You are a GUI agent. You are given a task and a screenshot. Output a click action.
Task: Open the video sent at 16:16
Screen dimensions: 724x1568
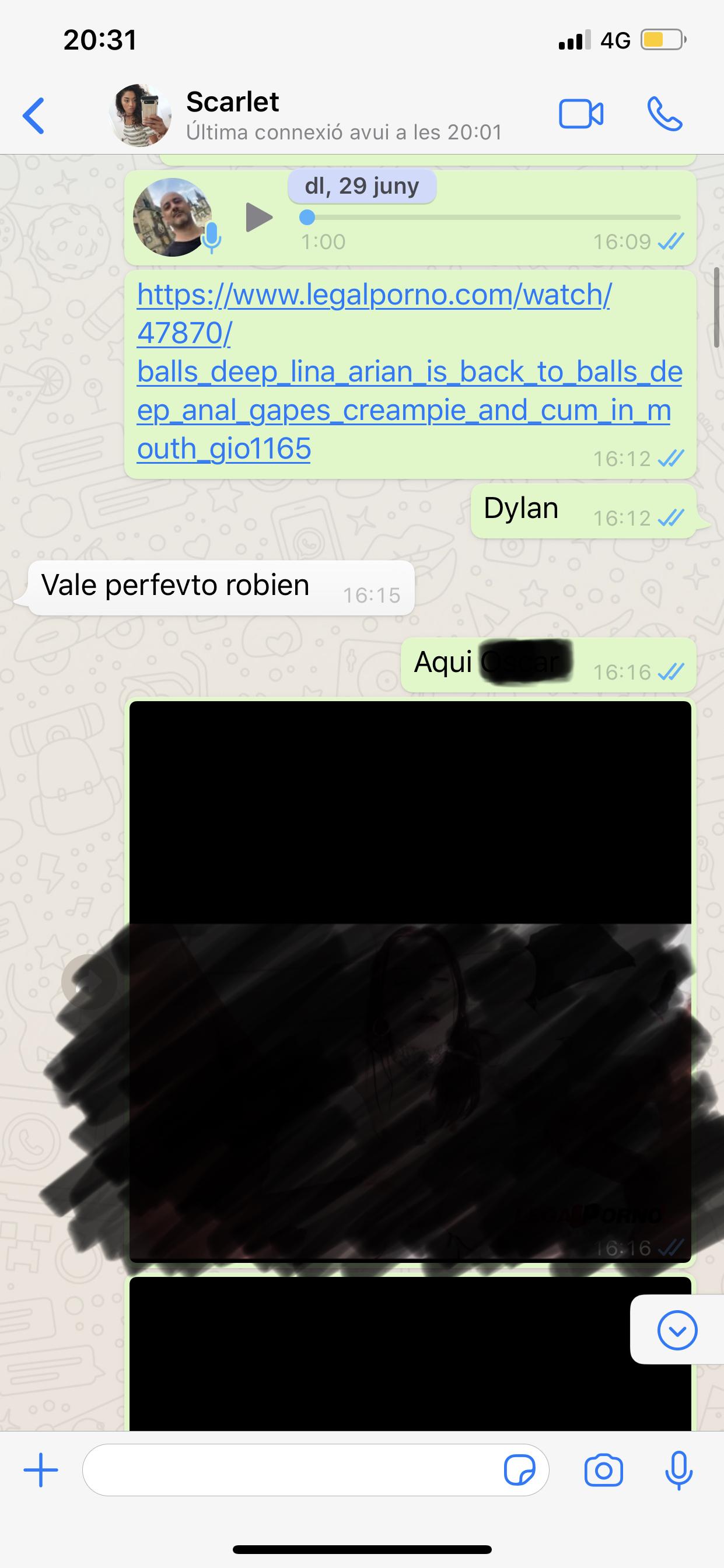pyautogui.click(x=410, y=980)
